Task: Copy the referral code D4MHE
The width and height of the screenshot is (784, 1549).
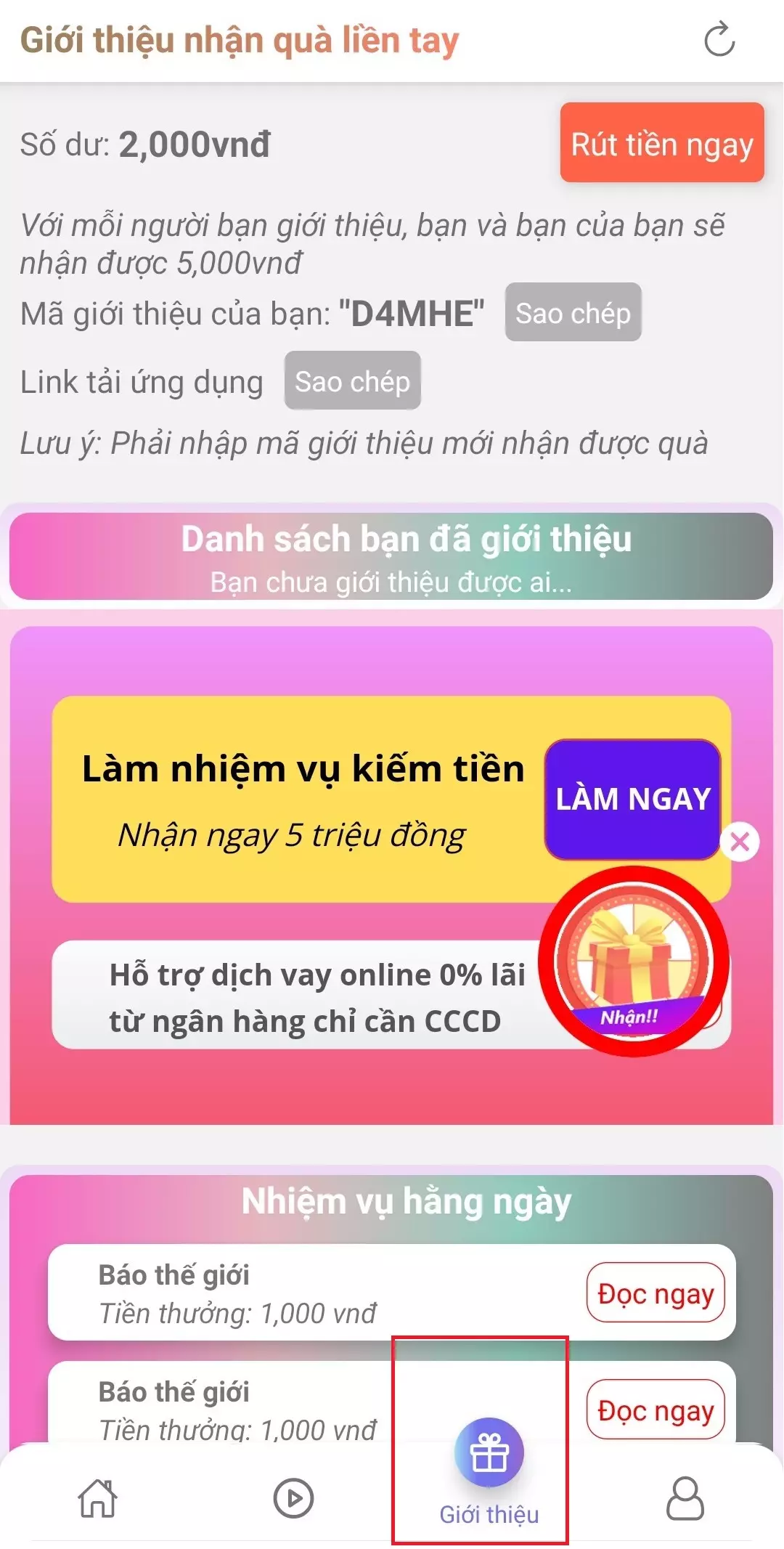Action: point(573,312)
